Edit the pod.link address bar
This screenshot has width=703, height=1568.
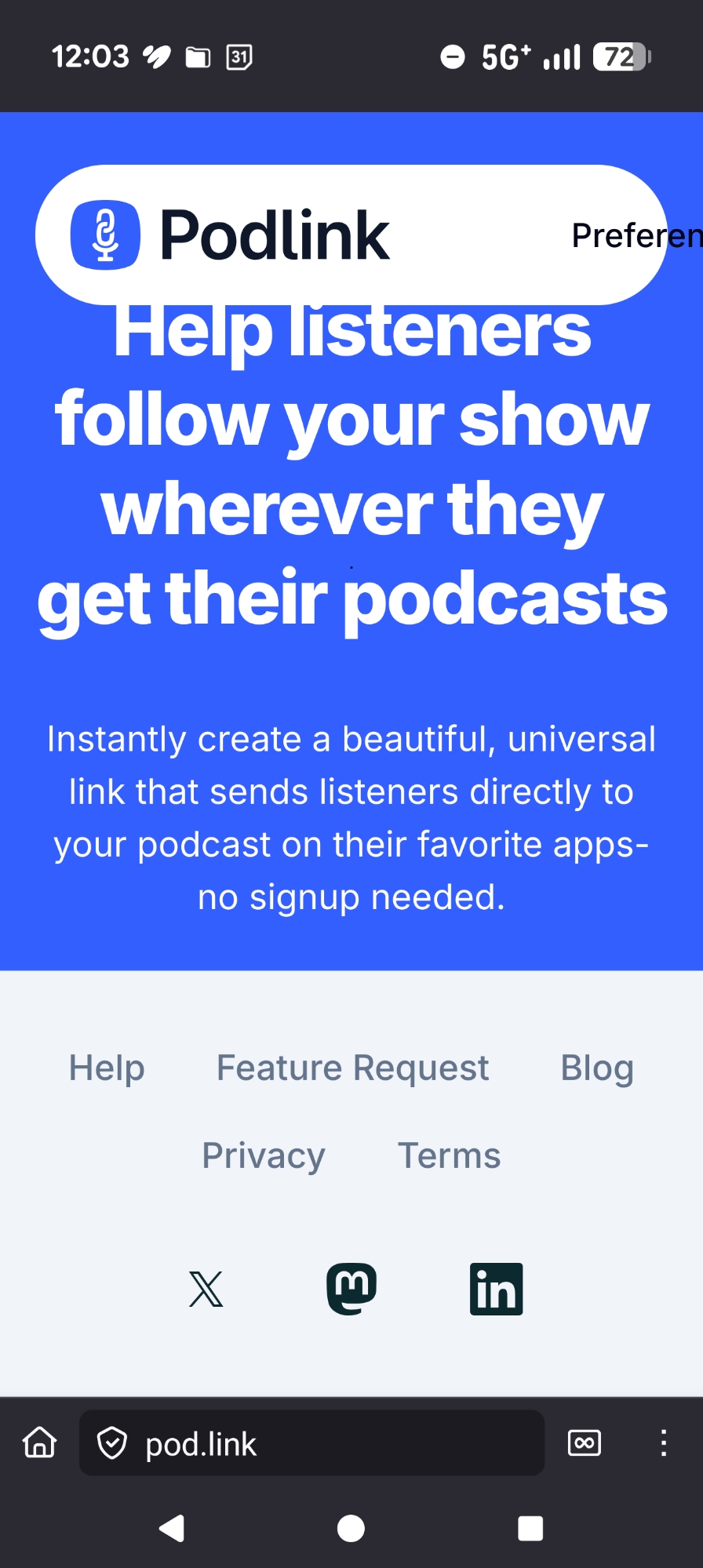click(x=314, y=1442)
